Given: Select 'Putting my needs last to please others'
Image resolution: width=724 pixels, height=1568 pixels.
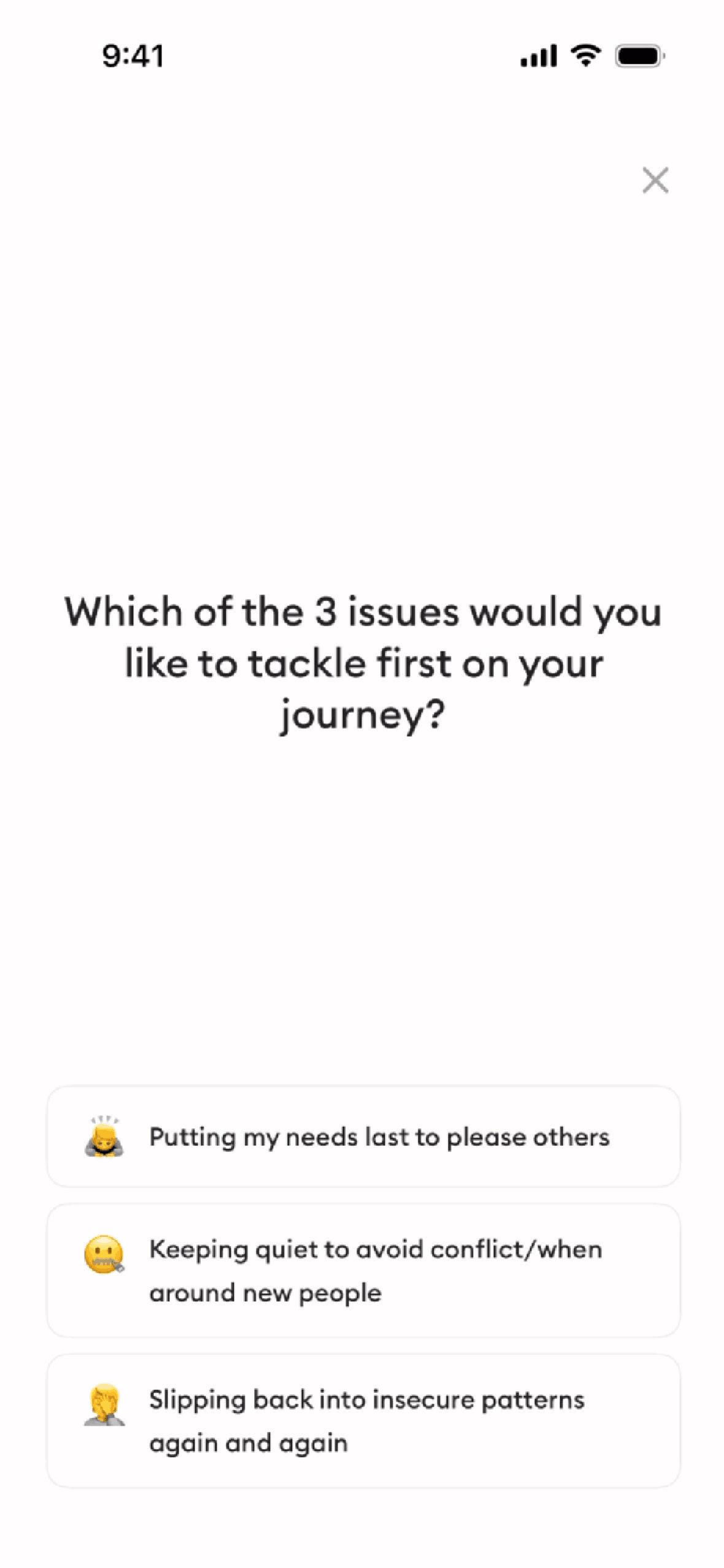Looking at the screenshot, I should [363, 1136].
